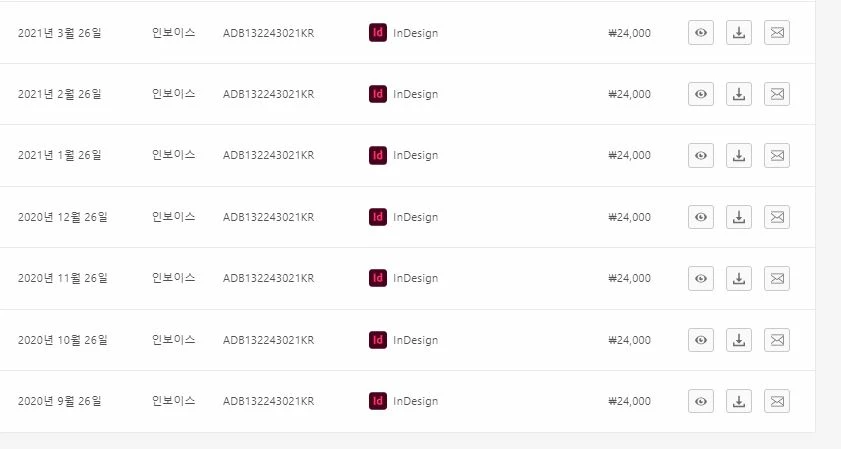Download the 2021년 2월 26일 invoice
Viewport: 841px width, 449px height.
pyautogui.click(x=739, y=94)
